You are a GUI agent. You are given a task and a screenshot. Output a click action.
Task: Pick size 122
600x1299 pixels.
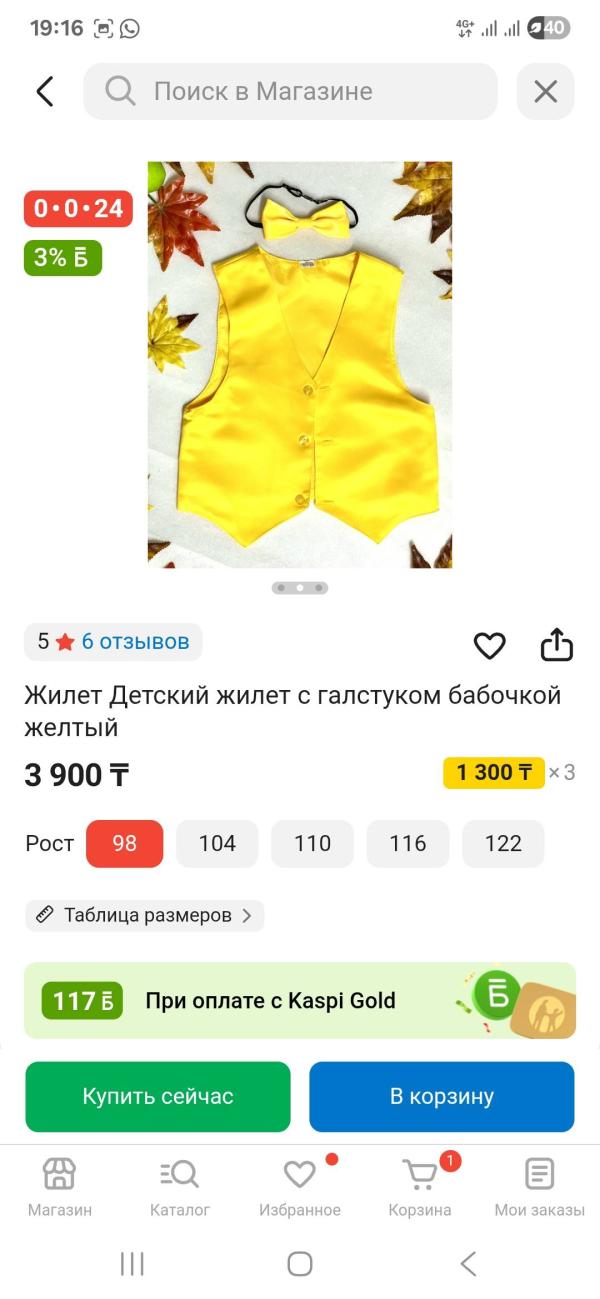[x=503, y=843]
